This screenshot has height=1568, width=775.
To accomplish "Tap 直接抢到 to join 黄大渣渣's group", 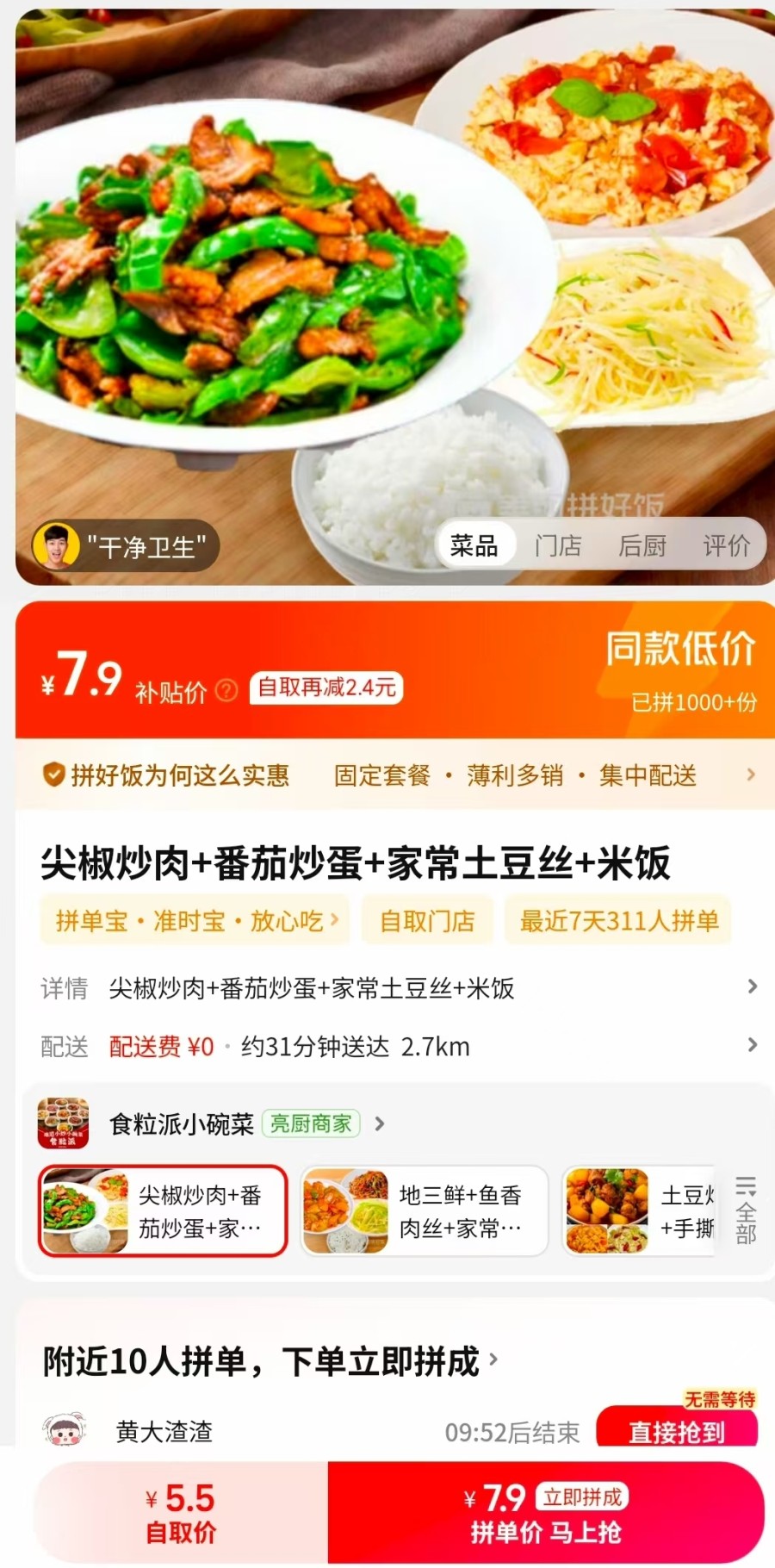I will [x=677, y=1430].
